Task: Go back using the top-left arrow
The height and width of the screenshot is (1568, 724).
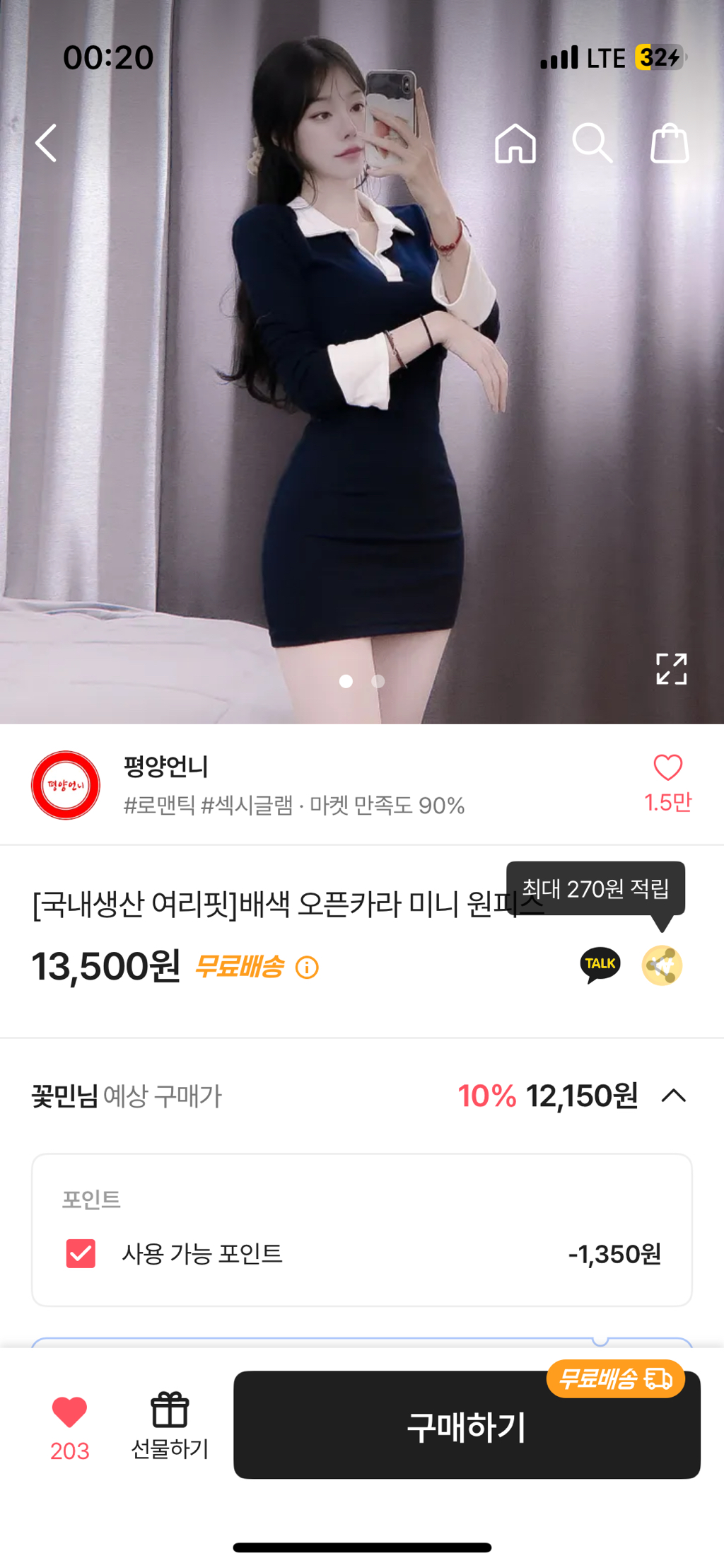Action: (47, 144)
